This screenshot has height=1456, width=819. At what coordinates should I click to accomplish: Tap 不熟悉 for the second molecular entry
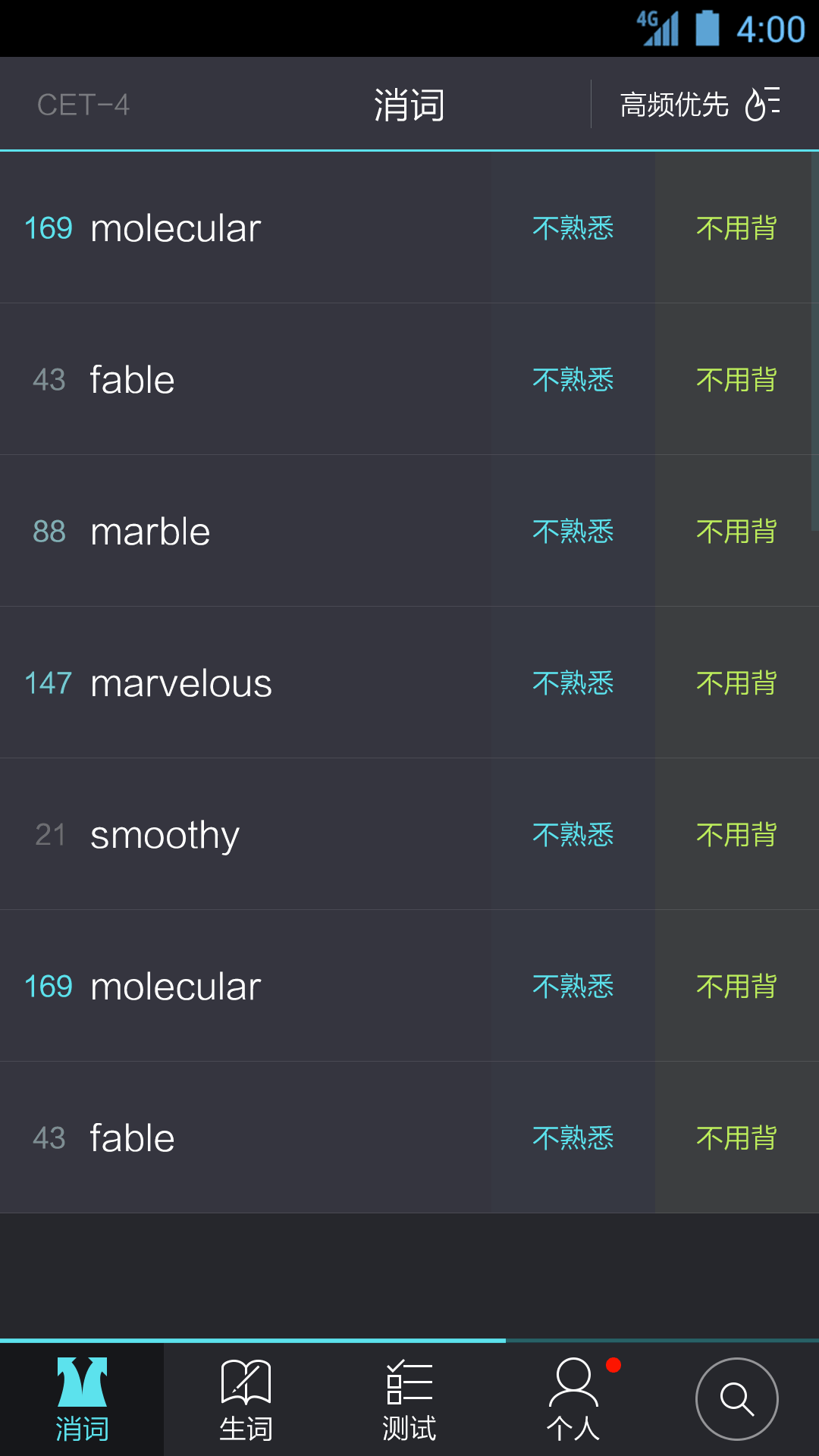click(573, 986)
